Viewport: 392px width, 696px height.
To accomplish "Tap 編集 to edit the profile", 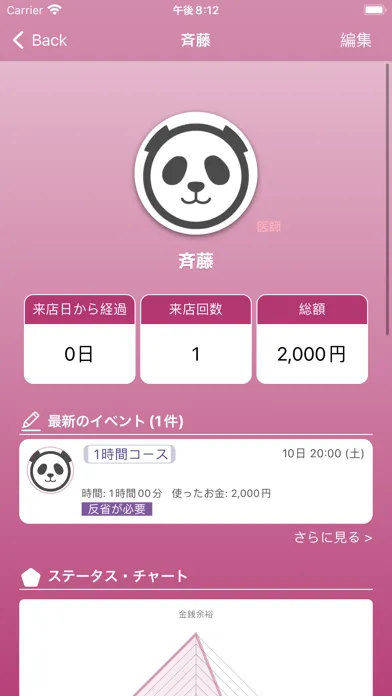I will 356,40.
